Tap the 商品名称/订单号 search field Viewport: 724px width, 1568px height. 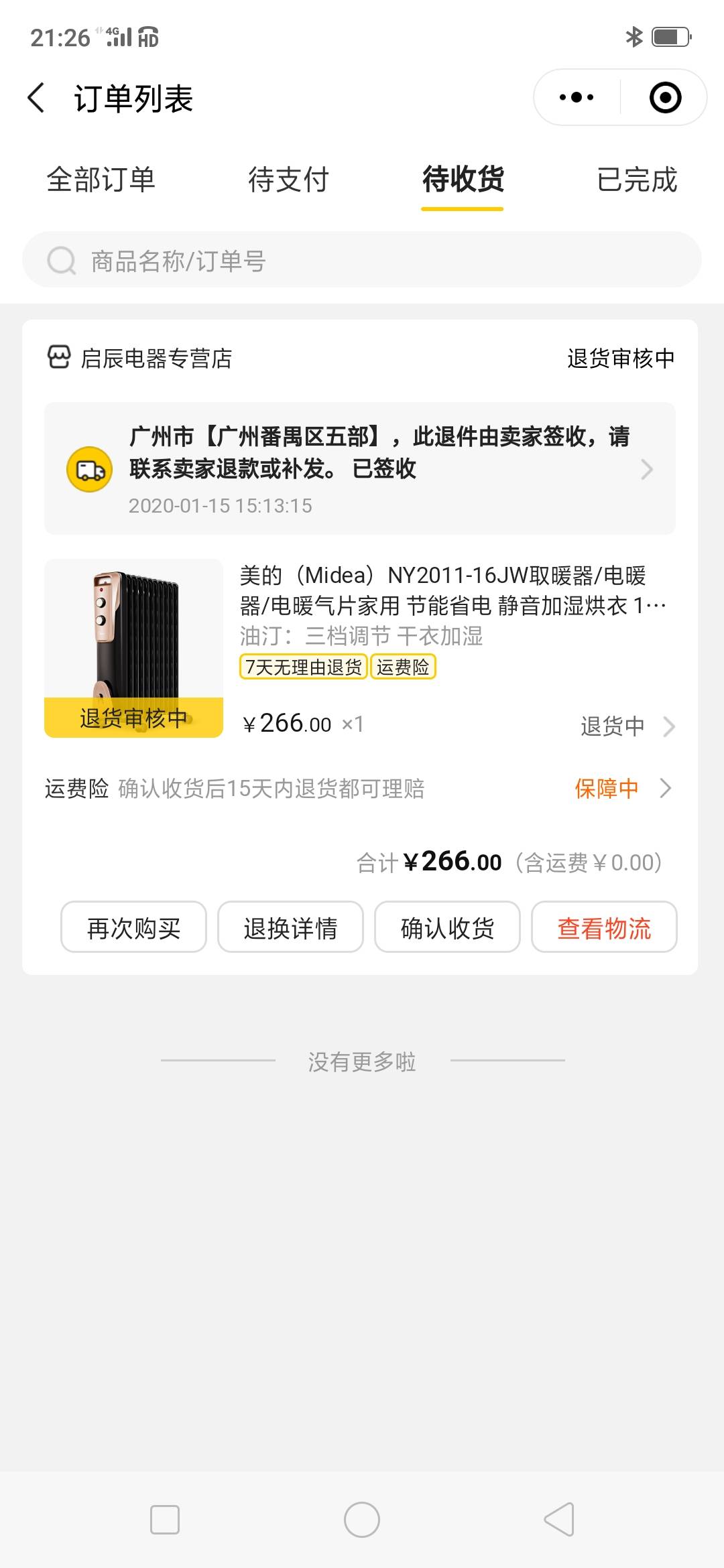click(x=362, y=260)
